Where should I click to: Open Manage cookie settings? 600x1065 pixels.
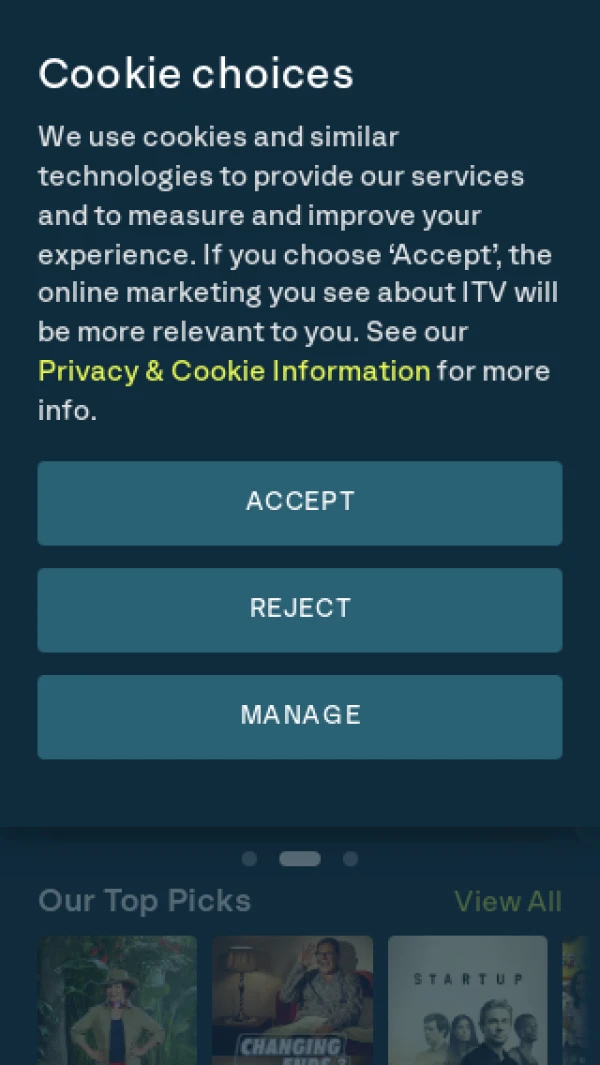coord(300,716)
